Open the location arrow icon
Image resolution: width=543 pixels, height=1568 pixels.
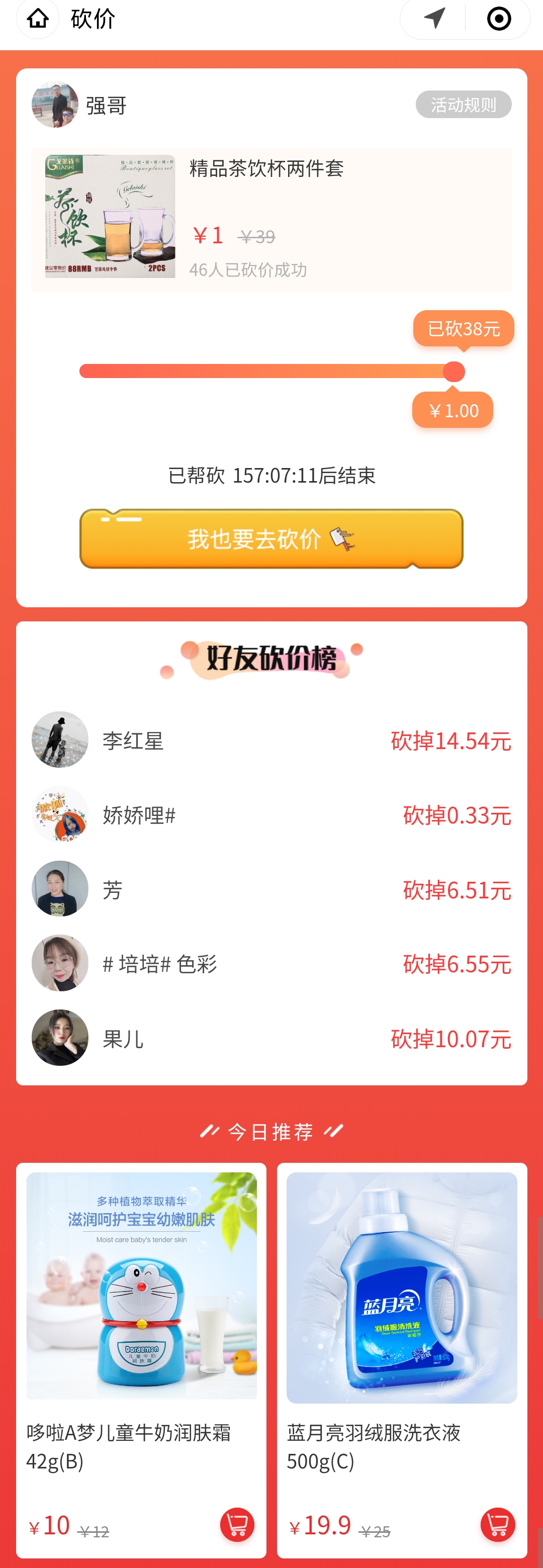pyautogui.click(x=434, y=18)
